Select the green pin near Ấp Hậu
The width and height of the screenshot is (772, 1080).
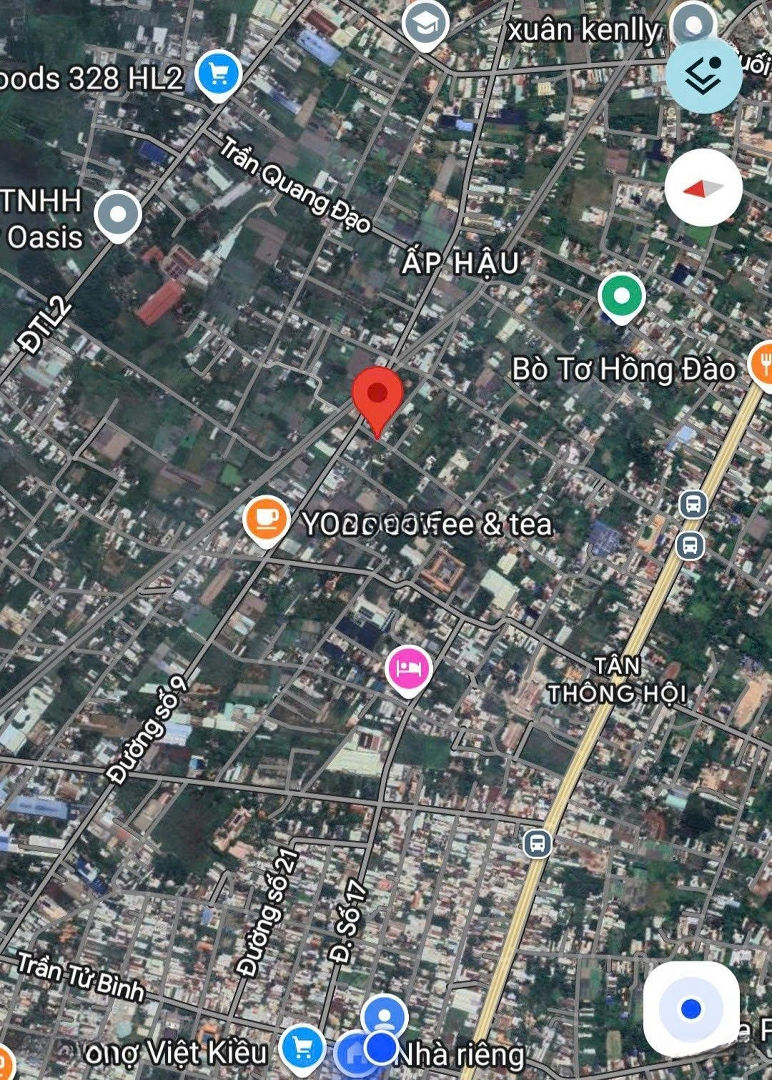[621, 296]
